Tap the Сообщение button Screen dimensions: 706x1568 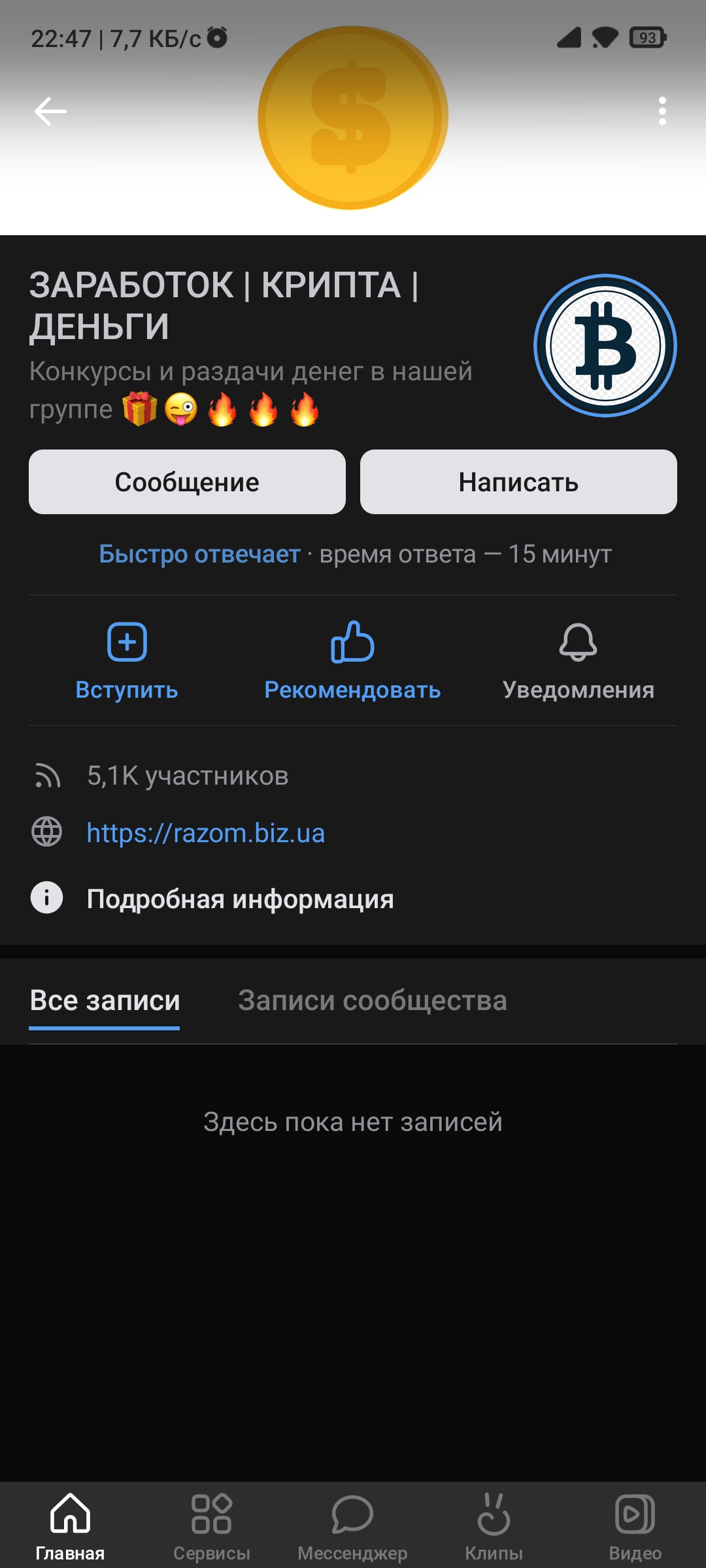coord(187,482)
